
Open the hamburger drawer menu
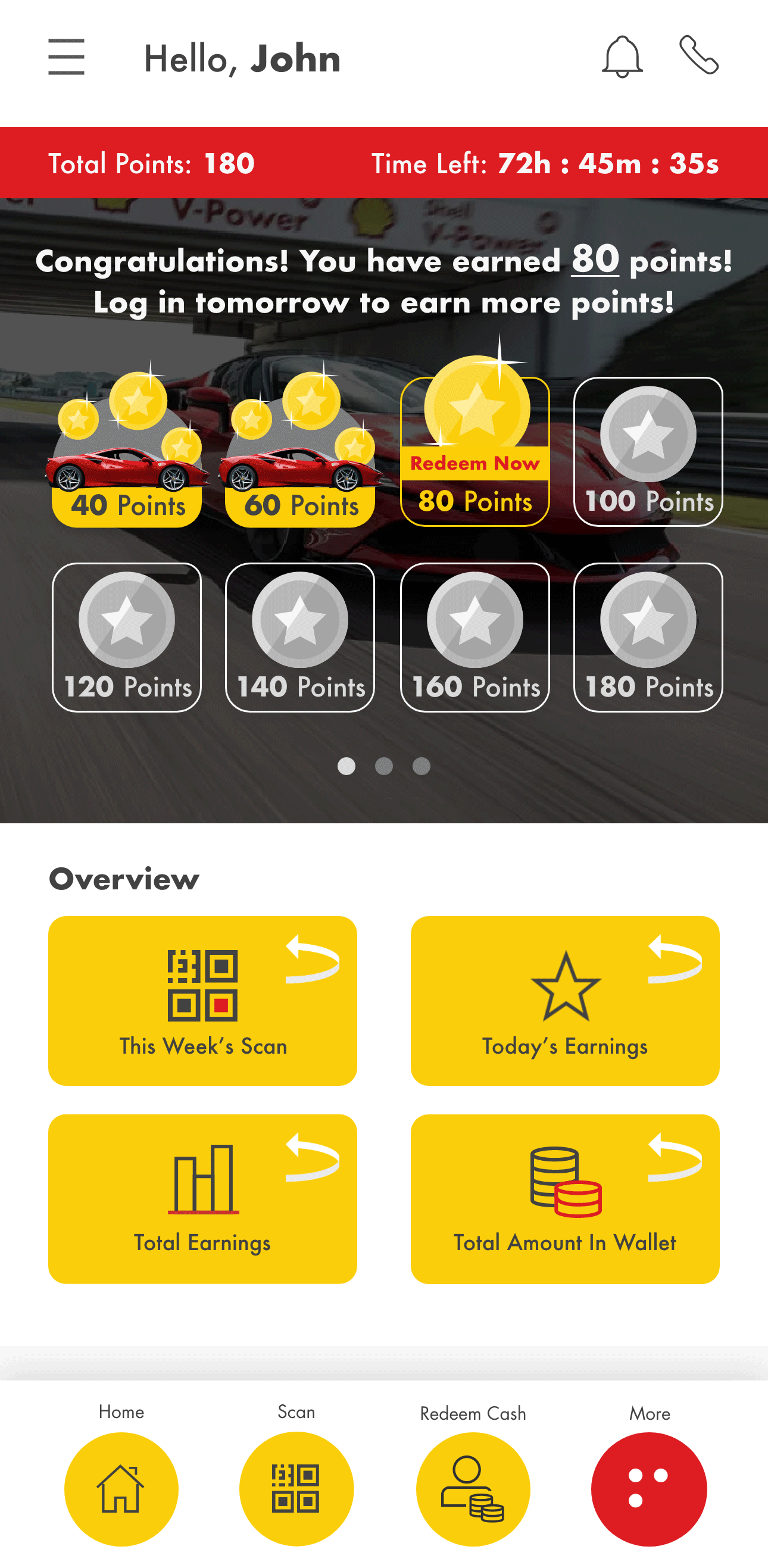pos(66,57)
